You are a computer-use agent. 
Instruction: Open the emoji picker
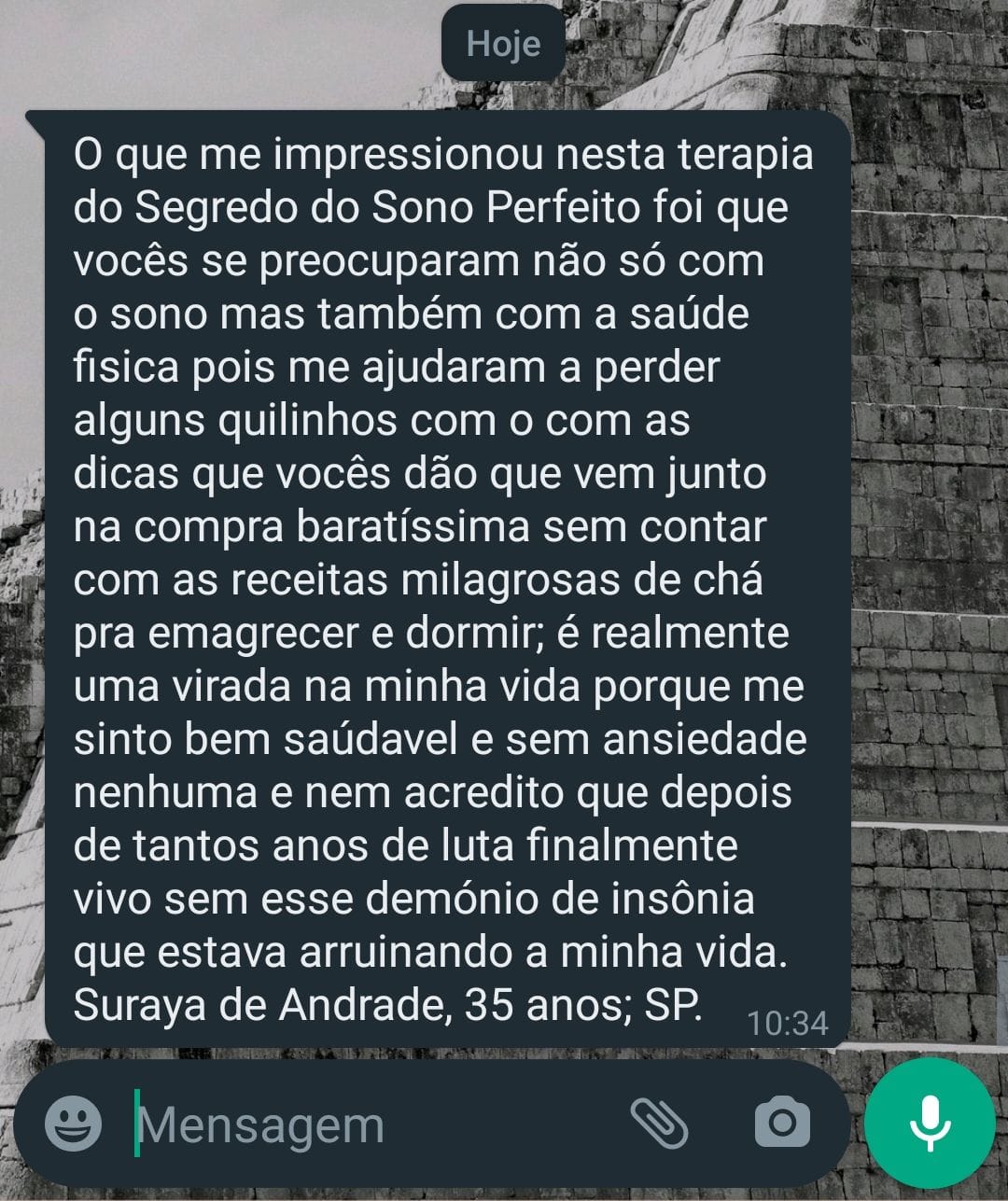pyautogui.click(x=73, y=1123)
